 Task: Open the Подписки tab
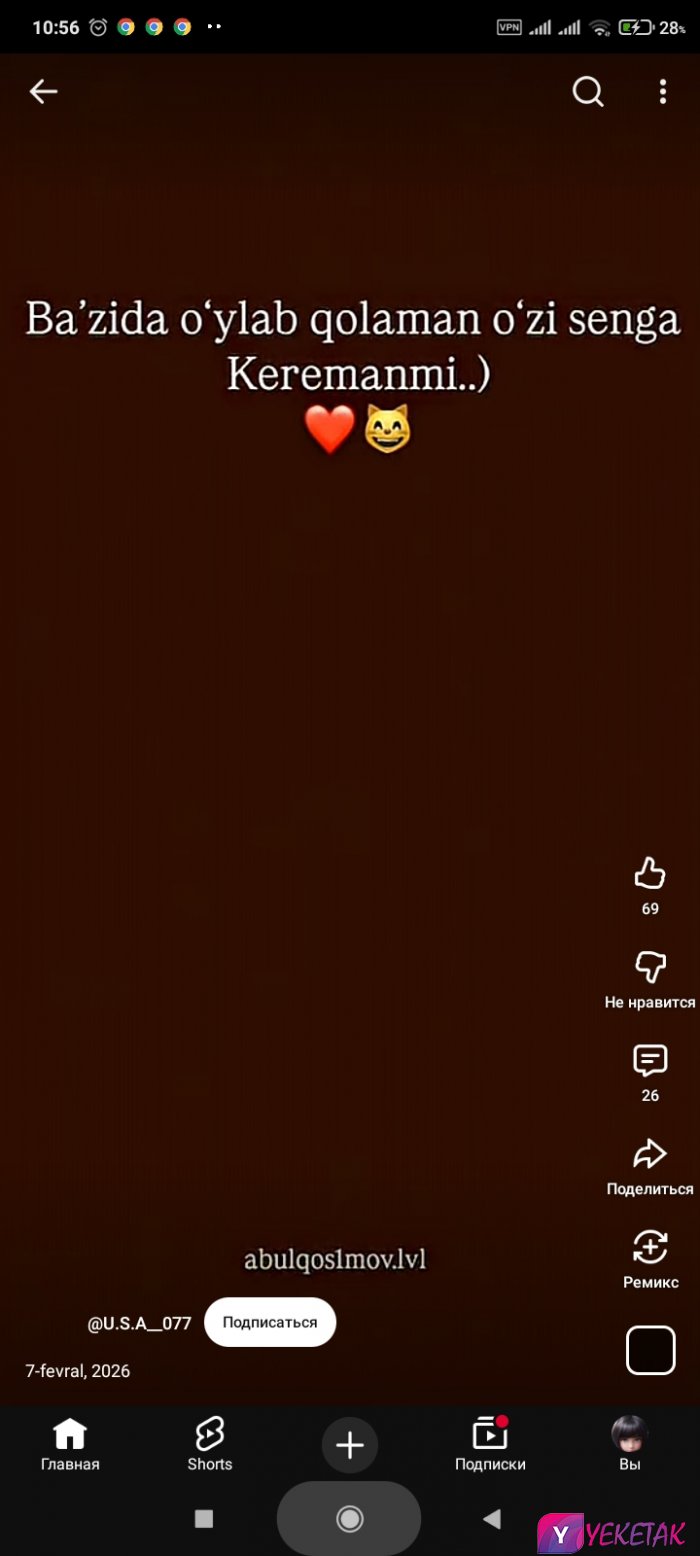coord(490,1444)
